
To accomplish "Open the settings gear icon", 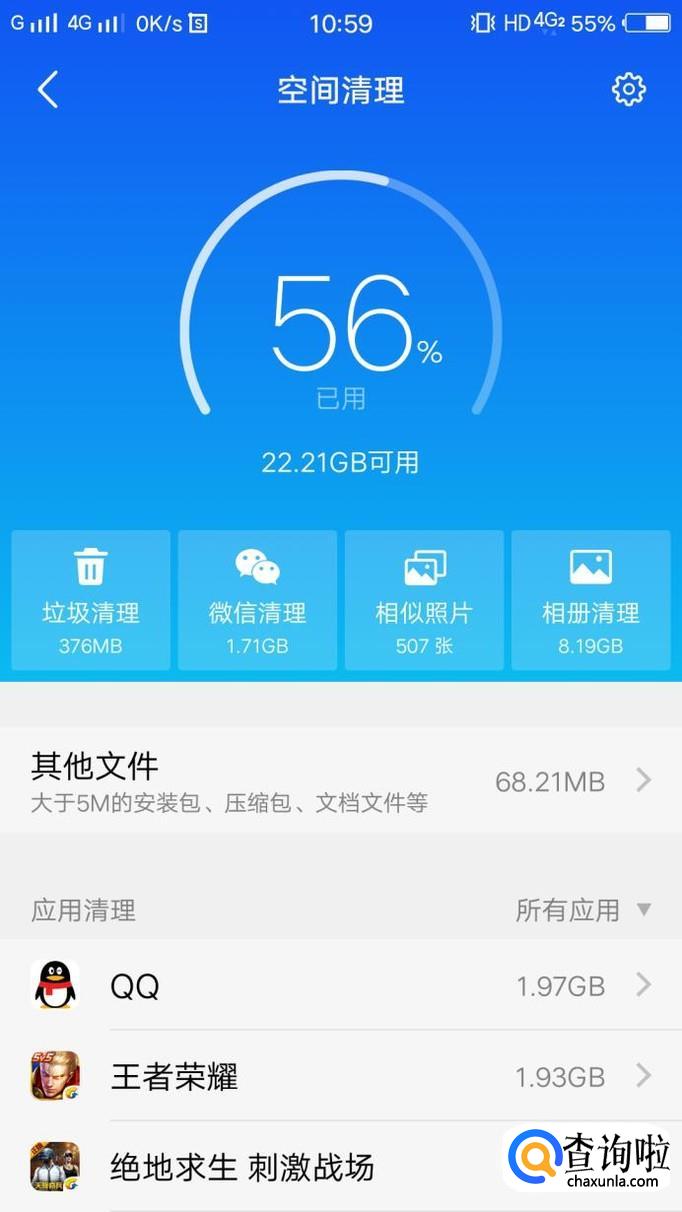I will point(628,90).
